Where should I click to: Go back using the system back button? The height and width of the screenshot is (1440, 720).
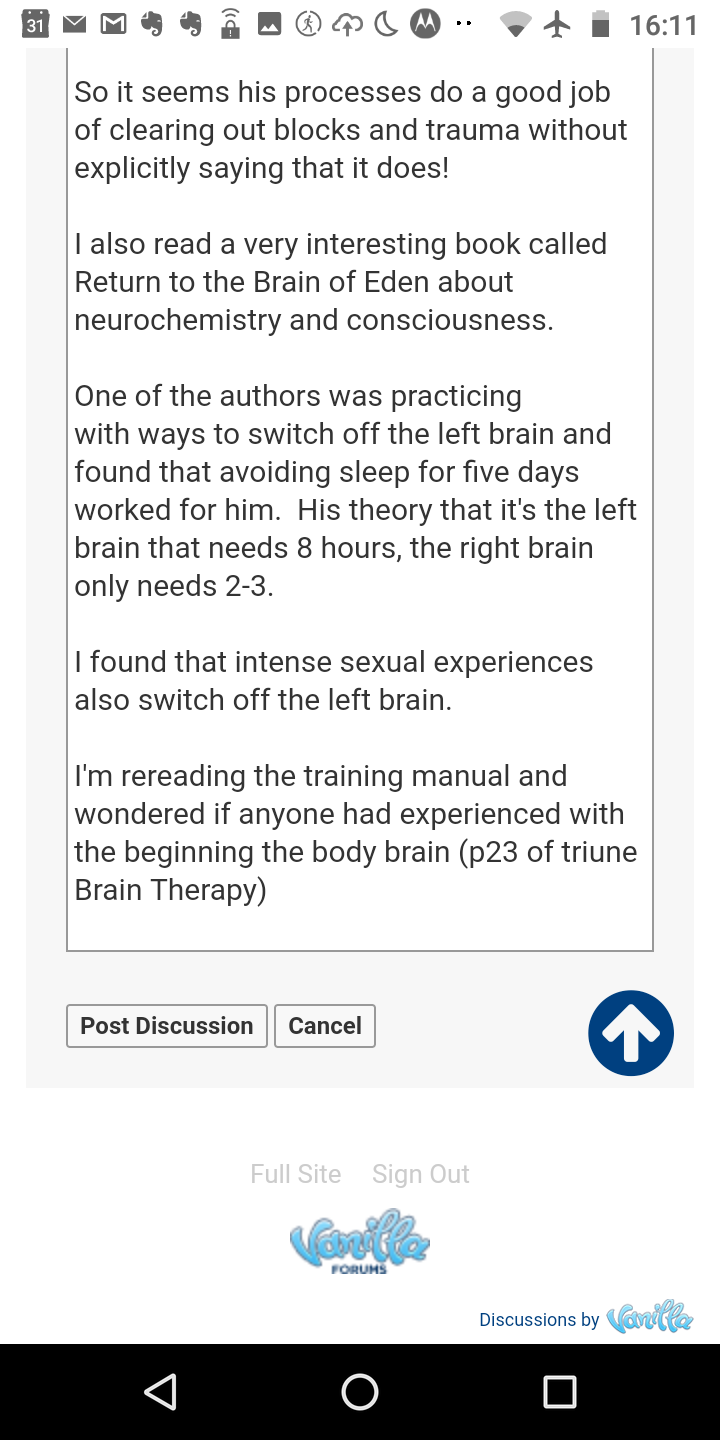click(160, 1391)
